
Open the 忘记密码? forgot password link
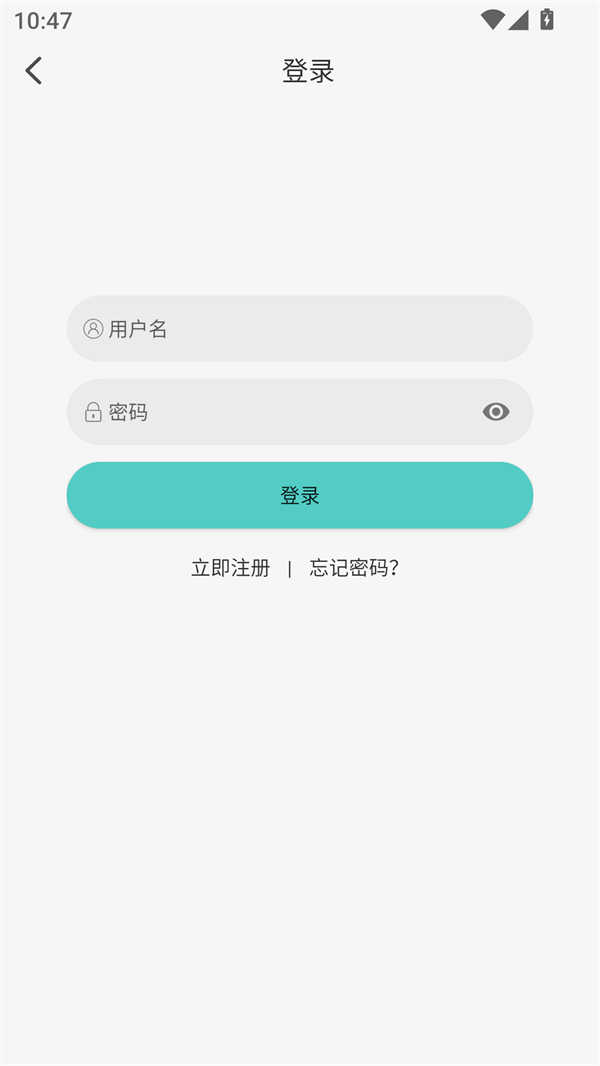354,568
